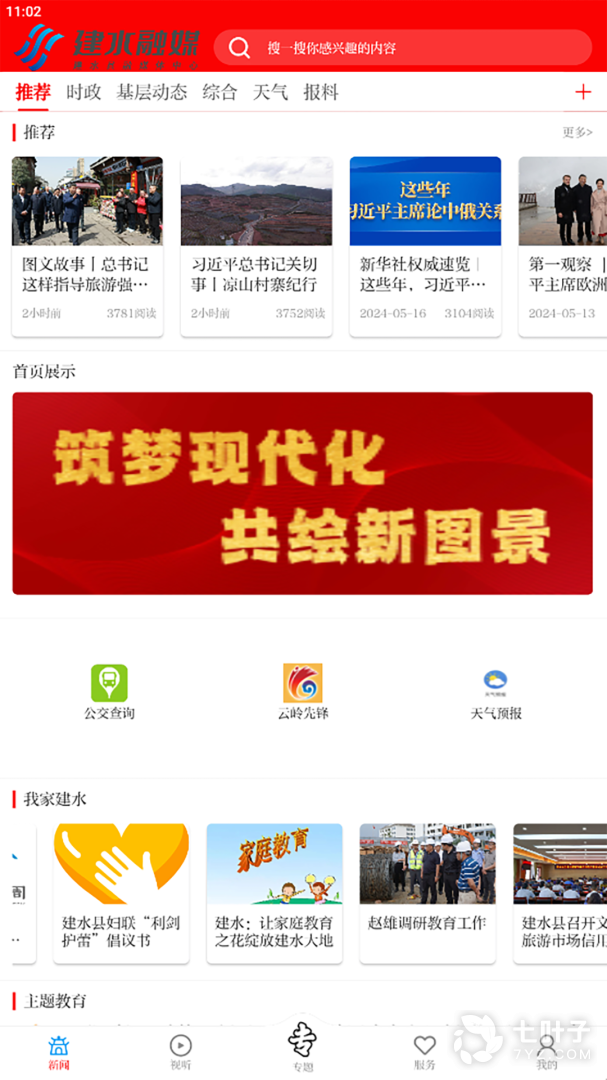Go to the 报料 tab
Viewport: 607px width, 1080px height.
(321, 92)
